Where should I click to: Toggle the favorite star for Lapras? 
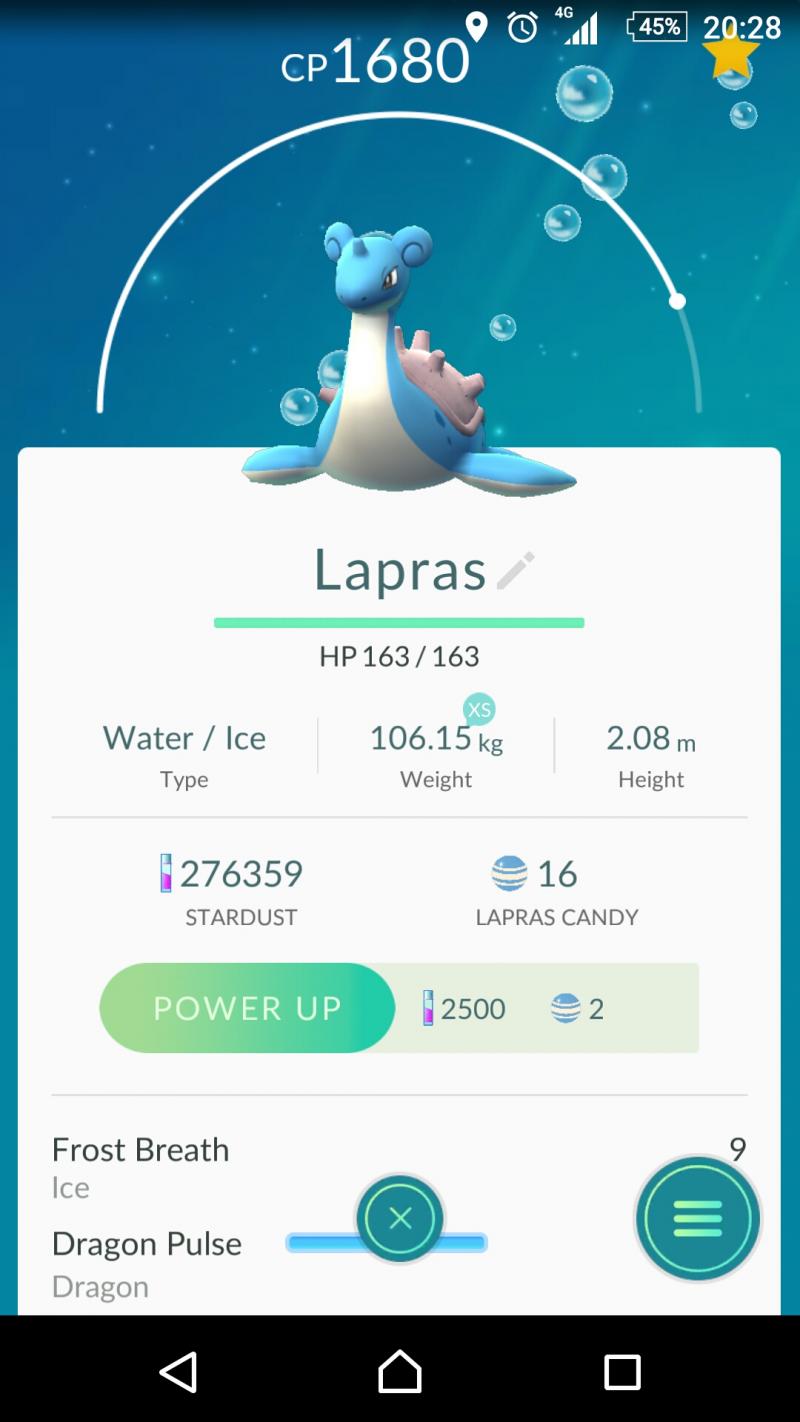pyautogui.click(x=731, y=52)
